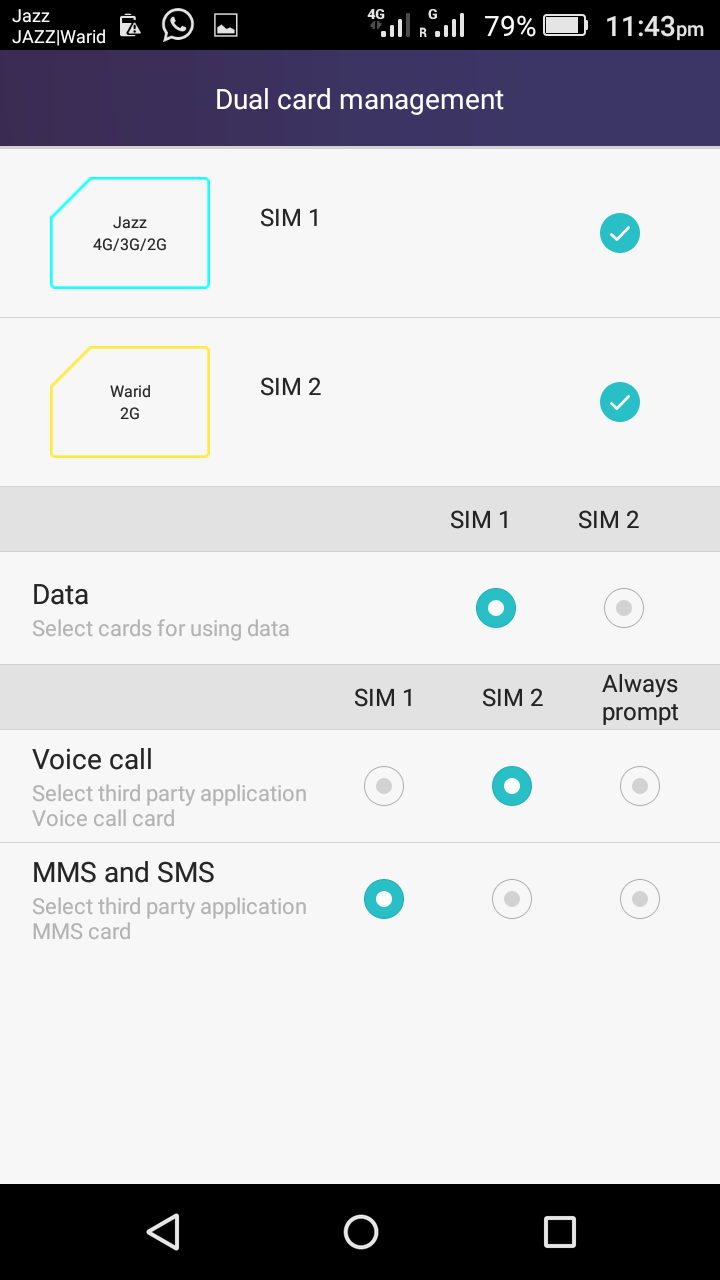The height and width of the screenshot is (1280, 720).
Task: Disable SIM 2 using its checkmark
Action: pos(620,402)
